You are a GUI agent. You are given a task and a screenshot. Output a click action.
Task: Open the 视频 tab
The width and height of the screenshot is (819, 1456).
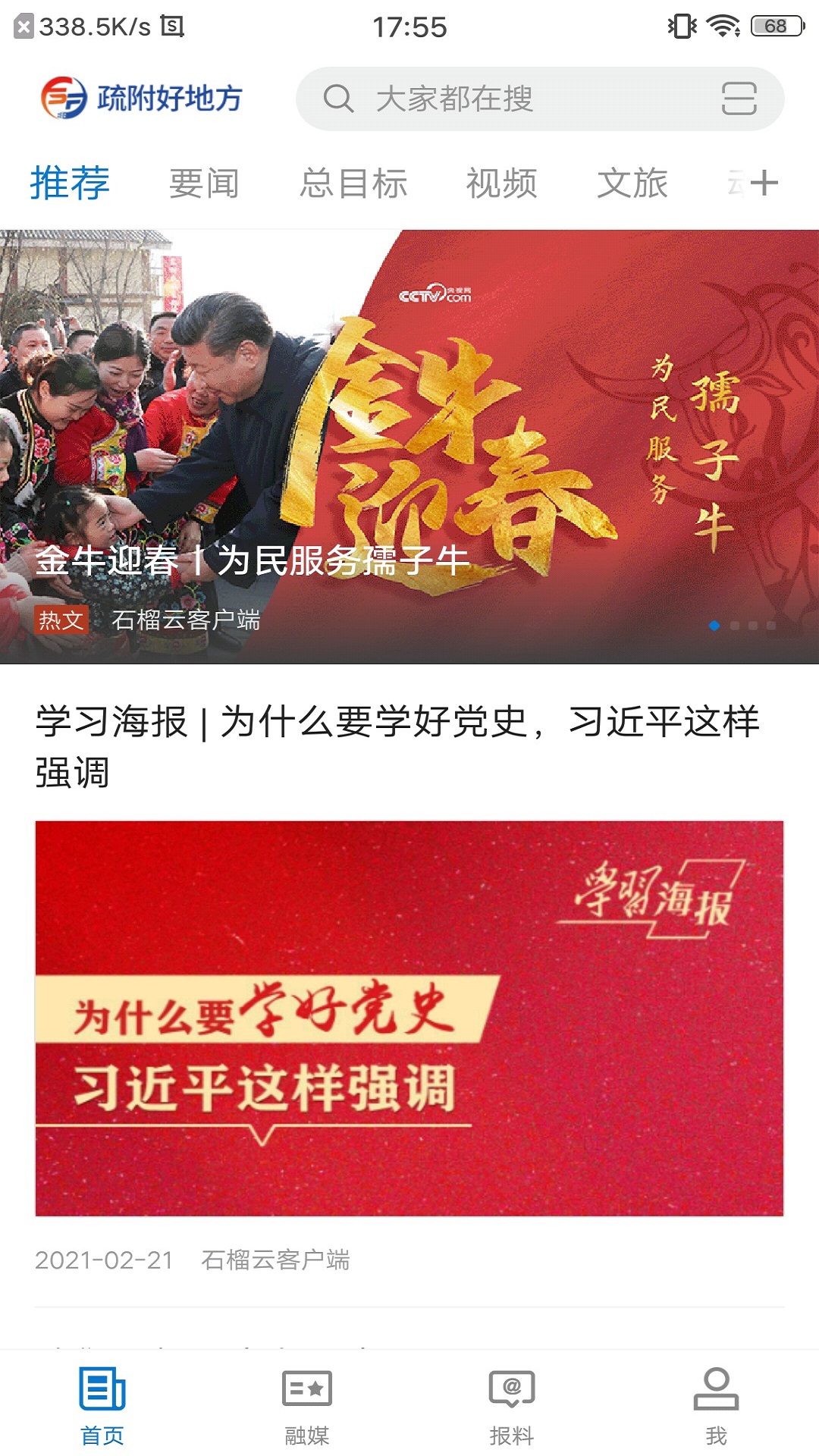[x=501, y=184]
